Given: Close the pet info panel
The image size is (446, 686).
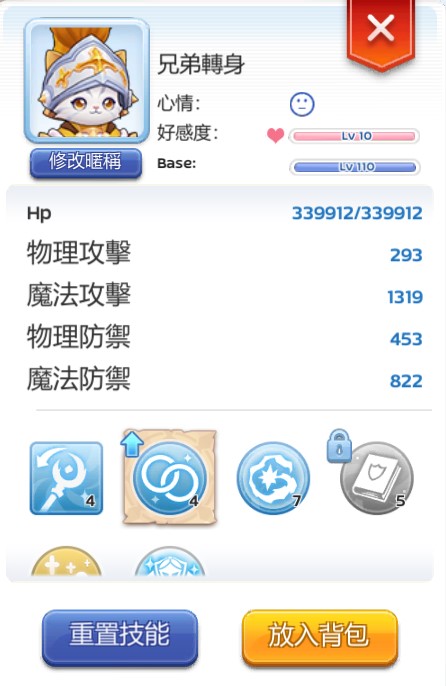Looking at the screenshot, I should [380, 31].
